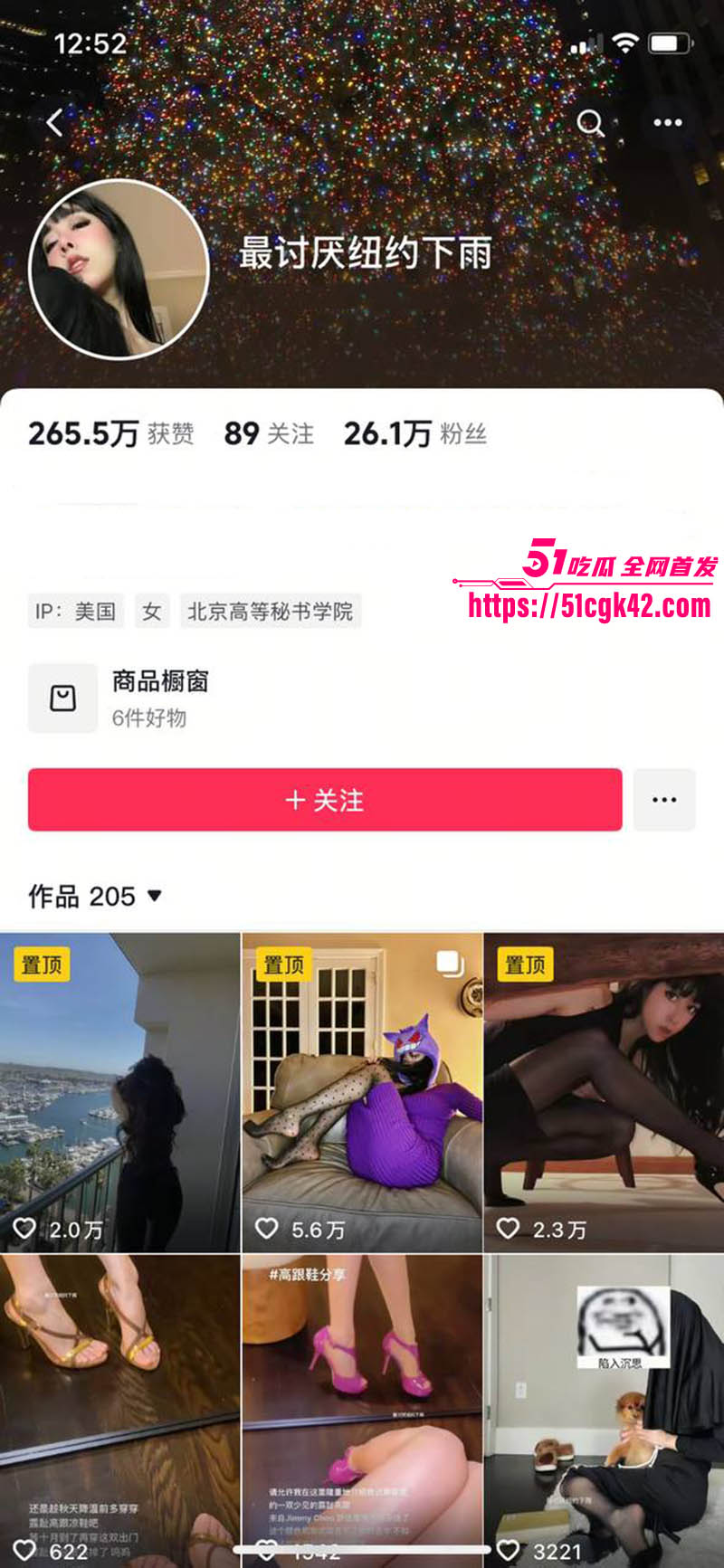
Task: Open the gold sandals video with 622 likes
Action: tap(119, 1407)
